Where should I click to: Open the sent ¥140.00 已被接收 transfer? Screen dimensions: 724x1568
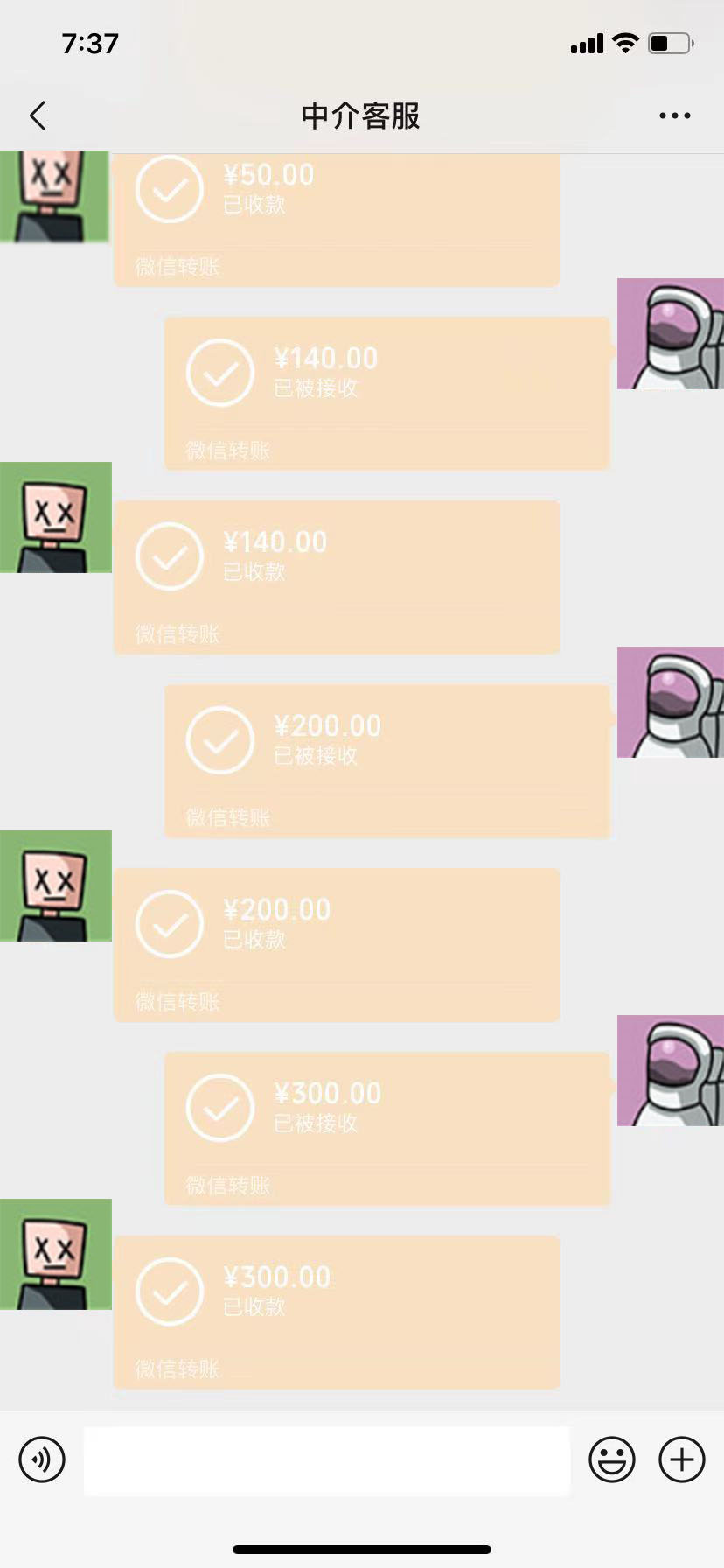coord(386,394)
